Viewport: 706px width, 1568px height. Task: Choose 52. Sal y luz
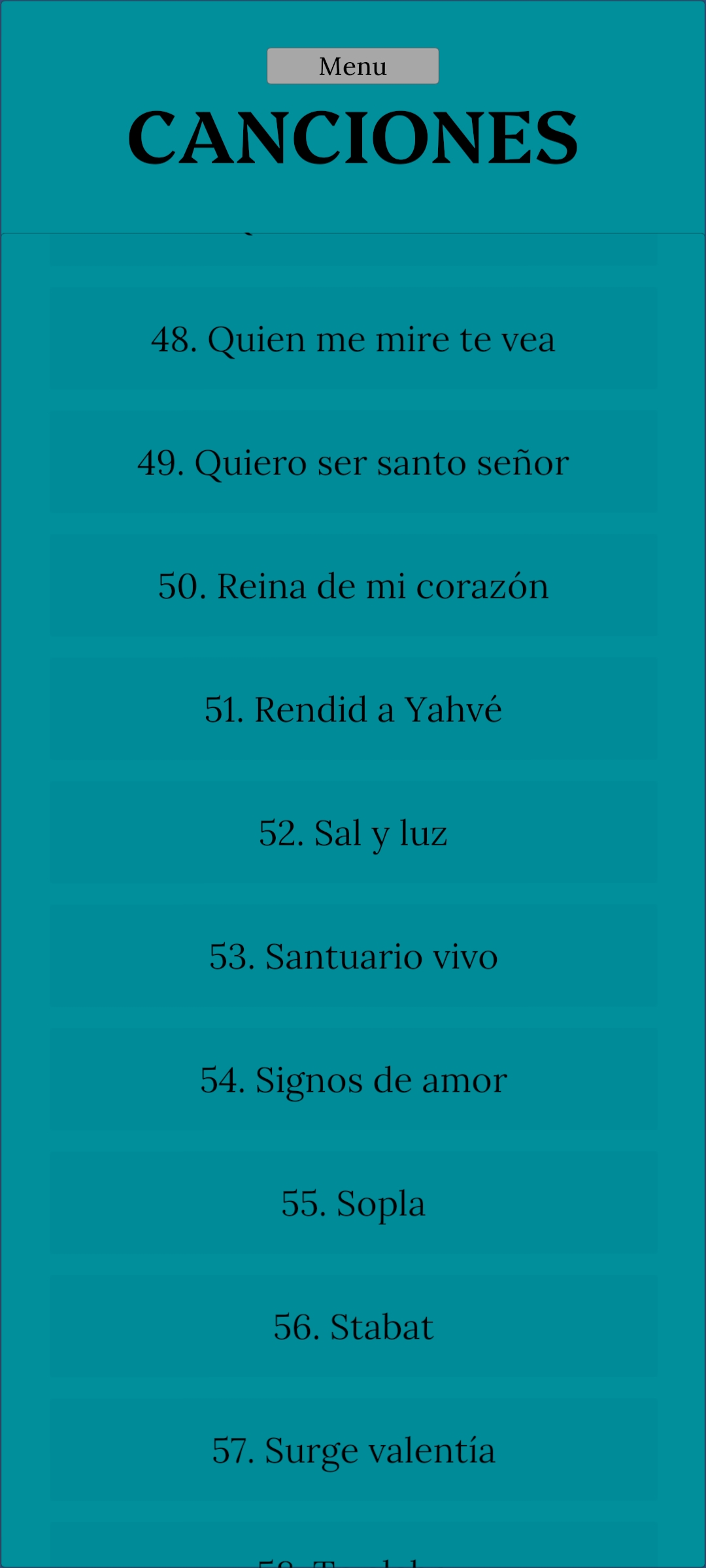(353, 833)
